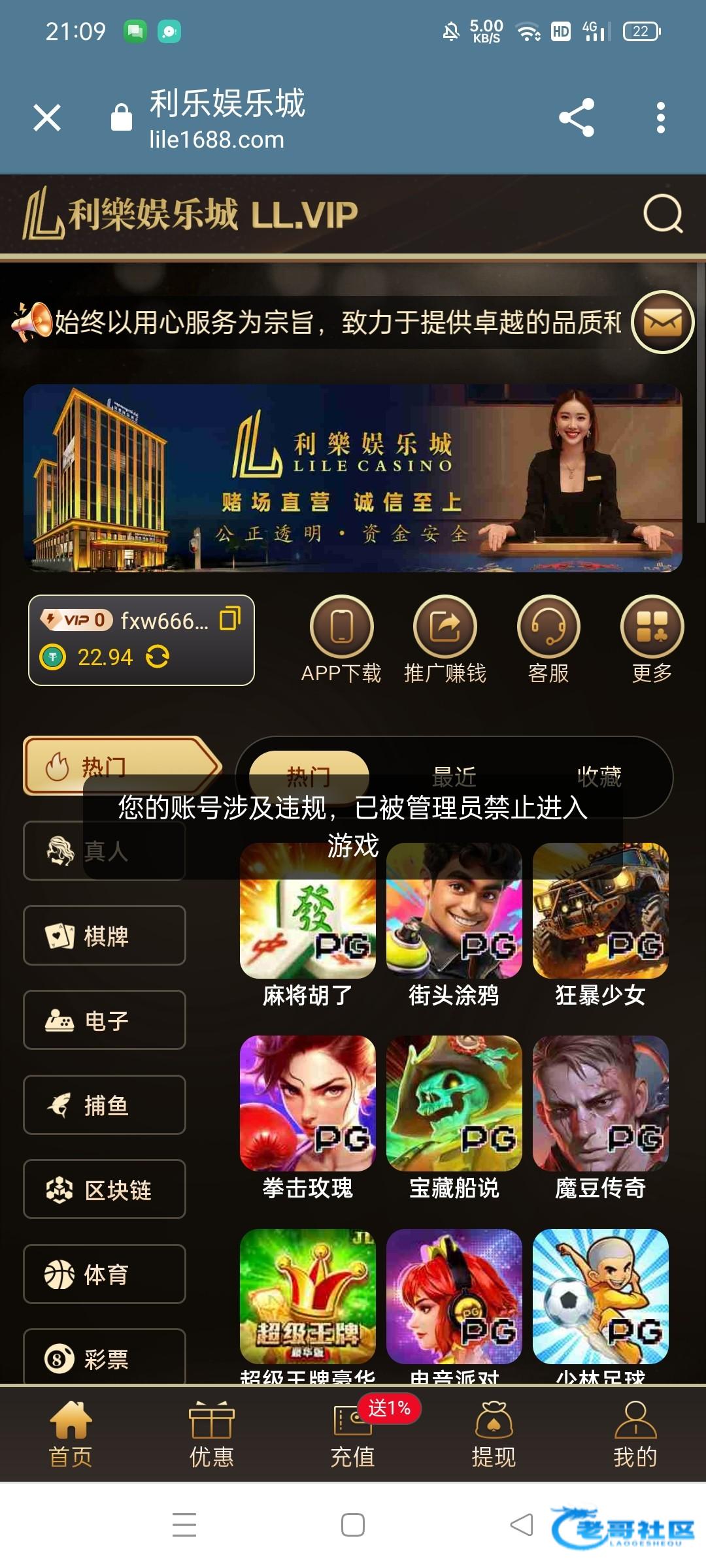Refresh the 22.94 balance

(x=158, y=656)
